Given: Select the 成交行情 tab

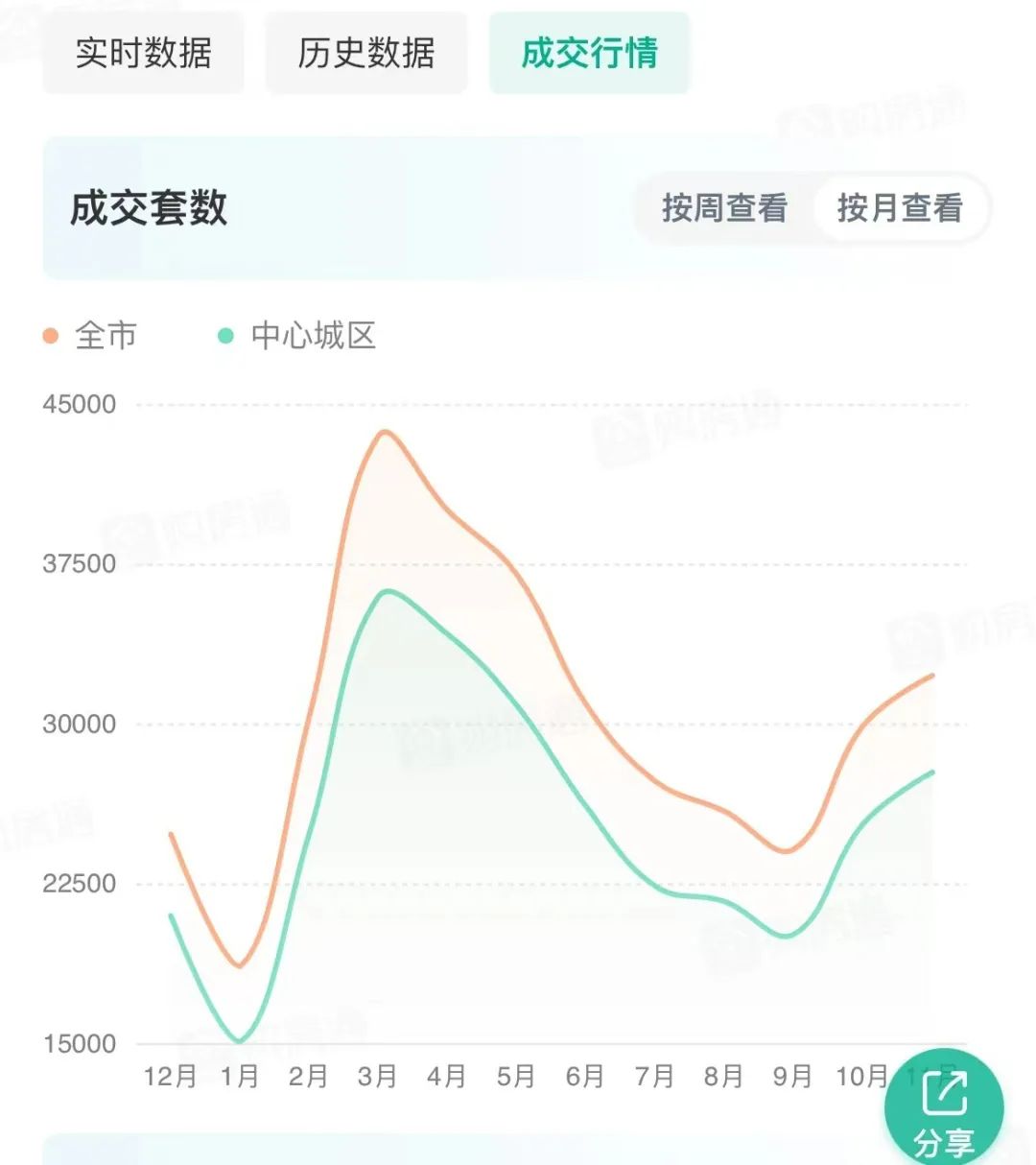Looking at the screenshot, I should (589, 53).
